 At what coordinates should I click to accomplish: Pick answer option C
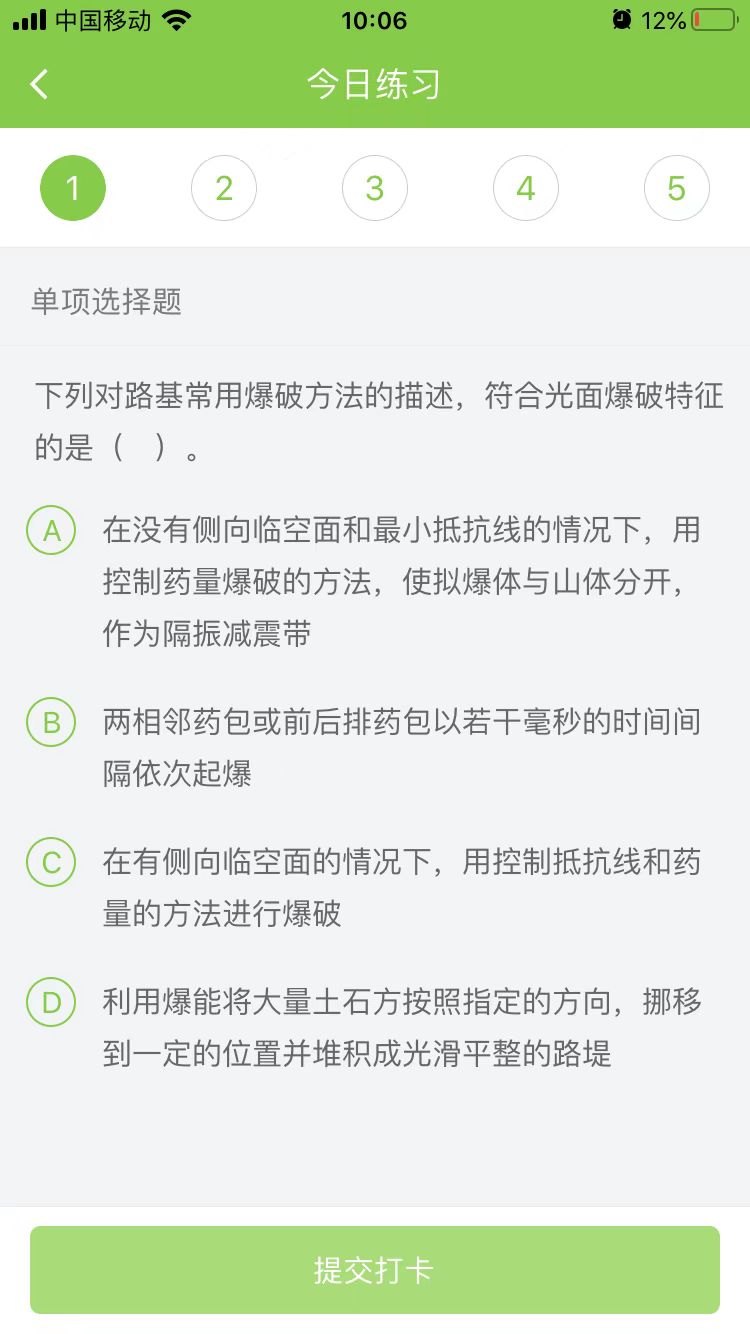51,862
